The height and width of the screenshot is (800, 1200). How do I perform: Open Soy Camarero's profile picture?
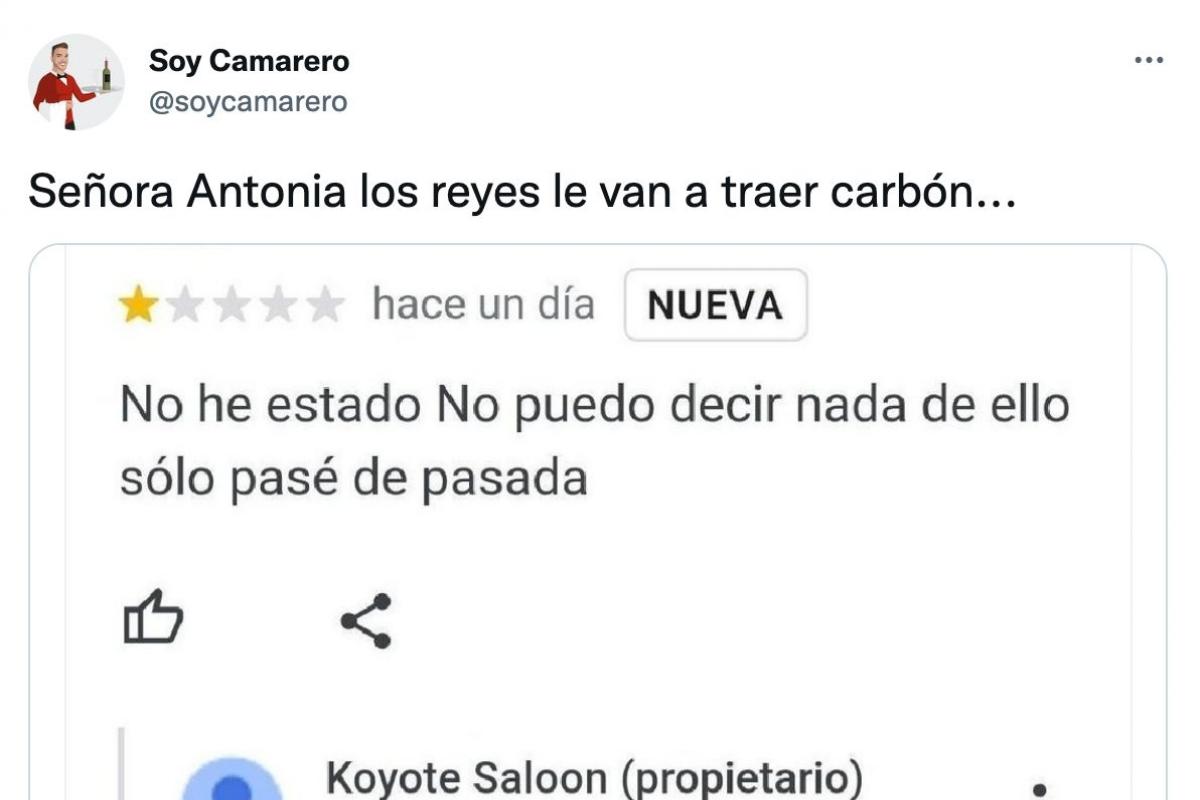[76, 82]
